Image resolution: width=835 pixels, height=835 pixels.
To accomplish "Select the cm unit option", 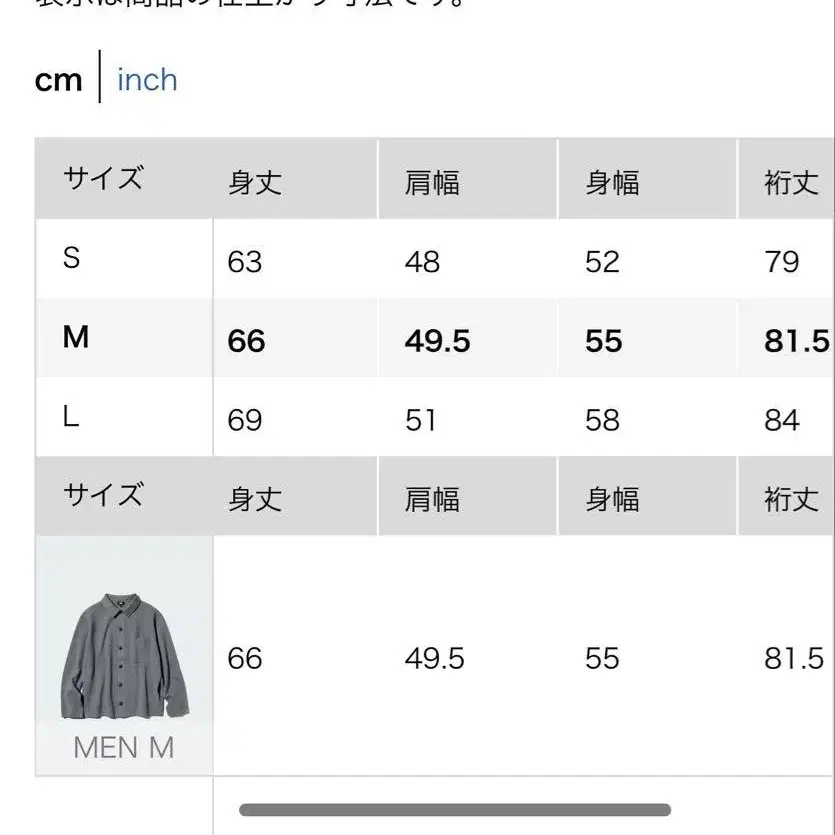I will tap(59, 81).
